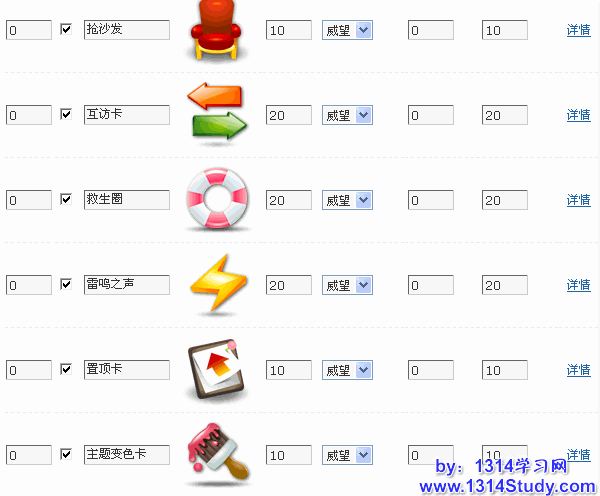Open 详情 link for 抢沙发
Viewport: 600px width, 496px height.
pos(578,31)
